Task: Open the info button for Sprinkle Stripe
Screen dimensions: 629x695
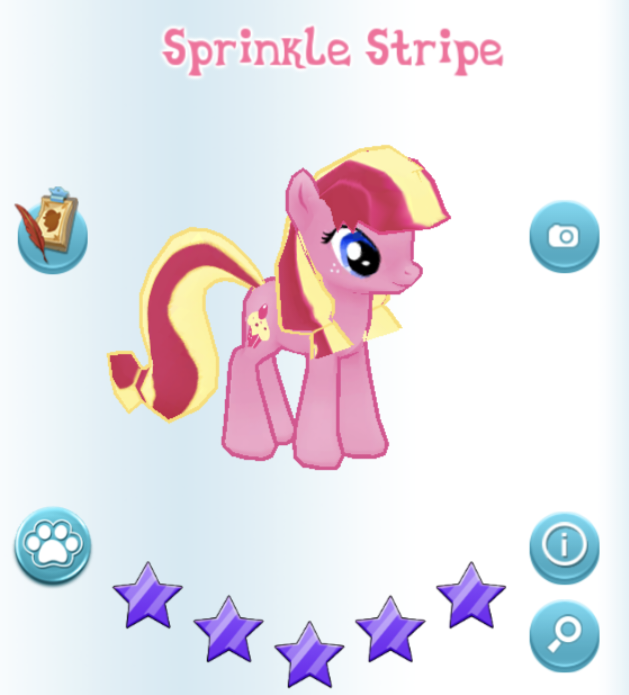Action: click(x=564, y=546)
